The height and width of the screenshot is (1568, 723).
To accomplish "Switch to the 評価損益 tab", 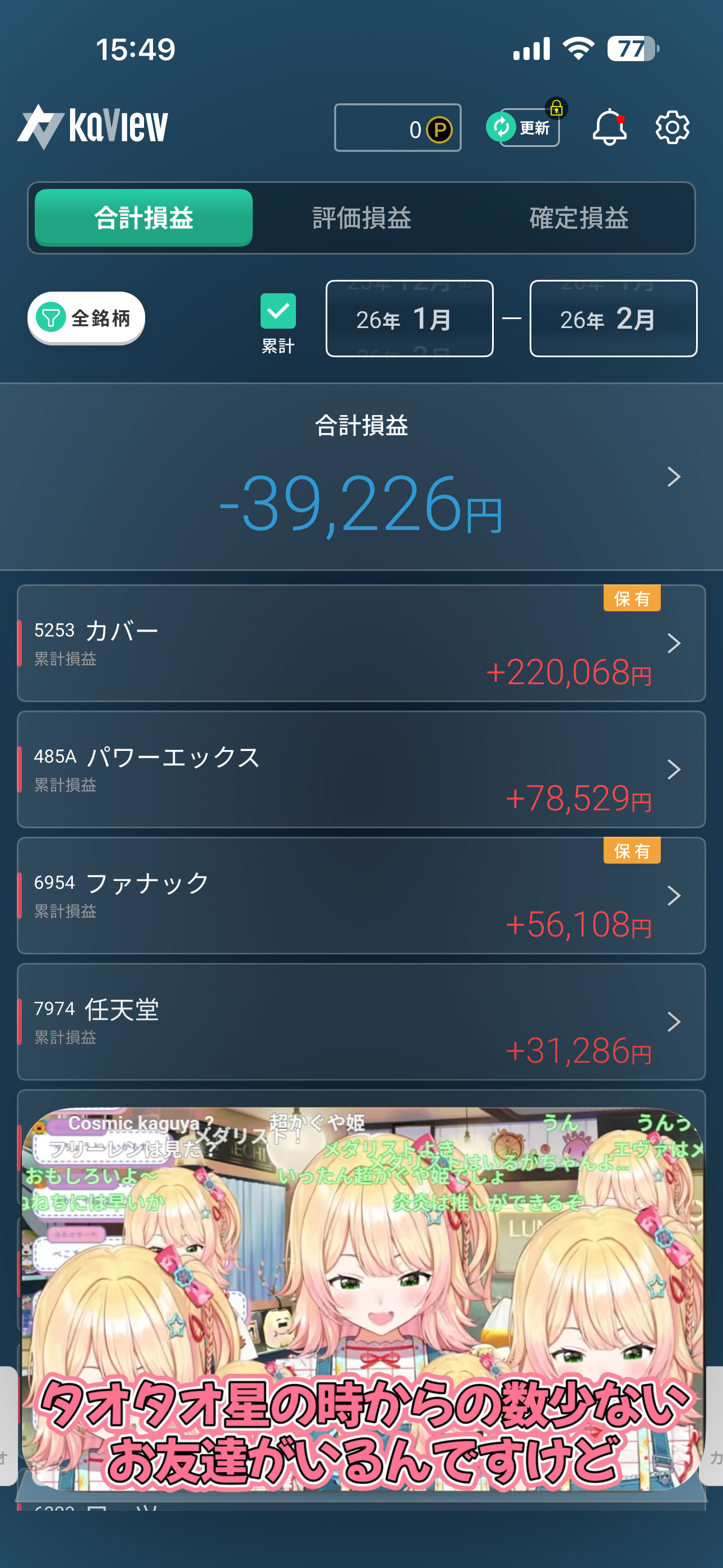I will [361, 218].
